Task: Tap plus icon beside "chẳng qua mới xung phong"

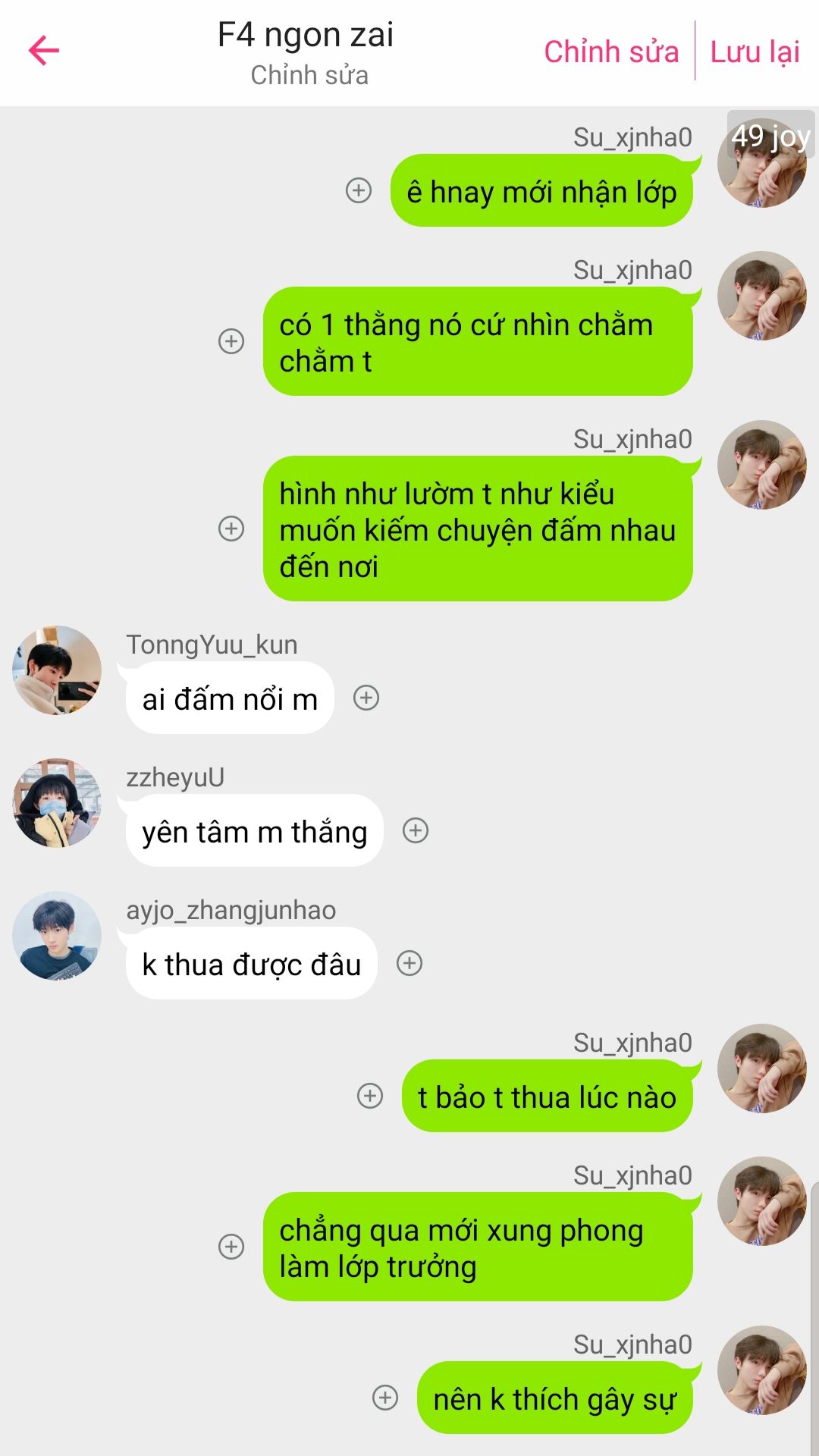Action: click(x=231, y=1247)
